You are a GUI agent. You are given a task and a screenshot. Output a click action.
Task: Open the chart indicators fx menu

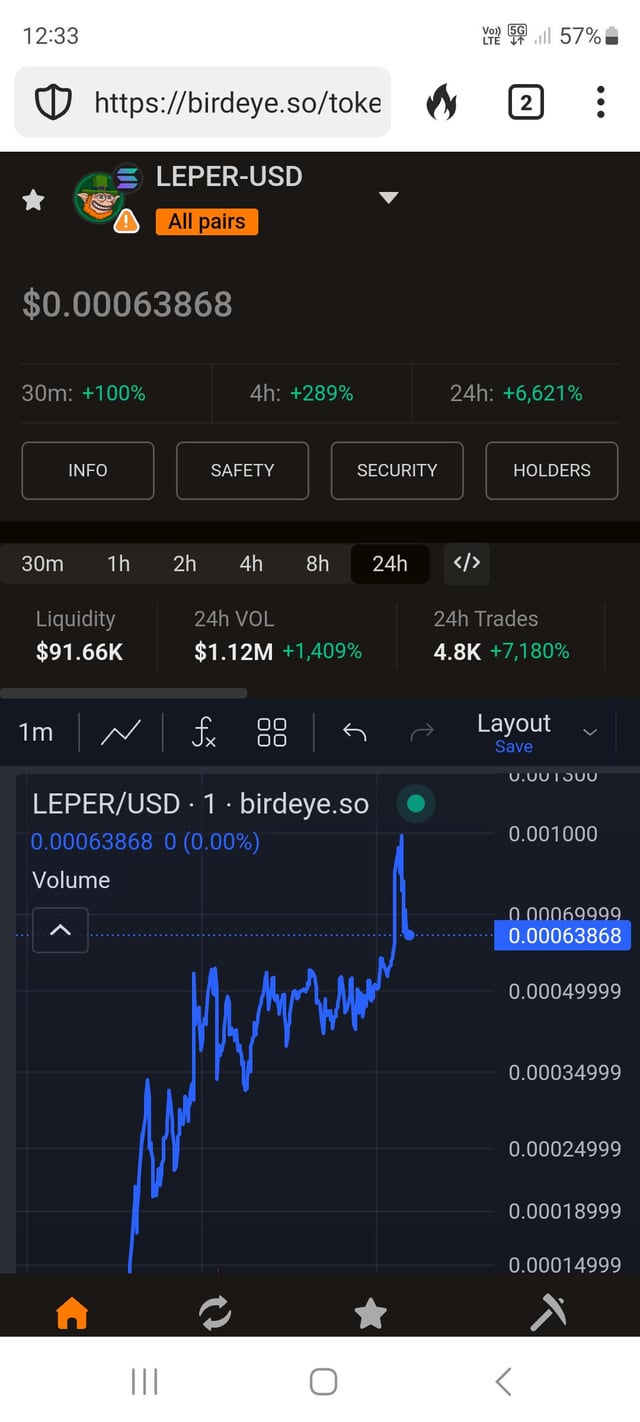tap(203, 733)
